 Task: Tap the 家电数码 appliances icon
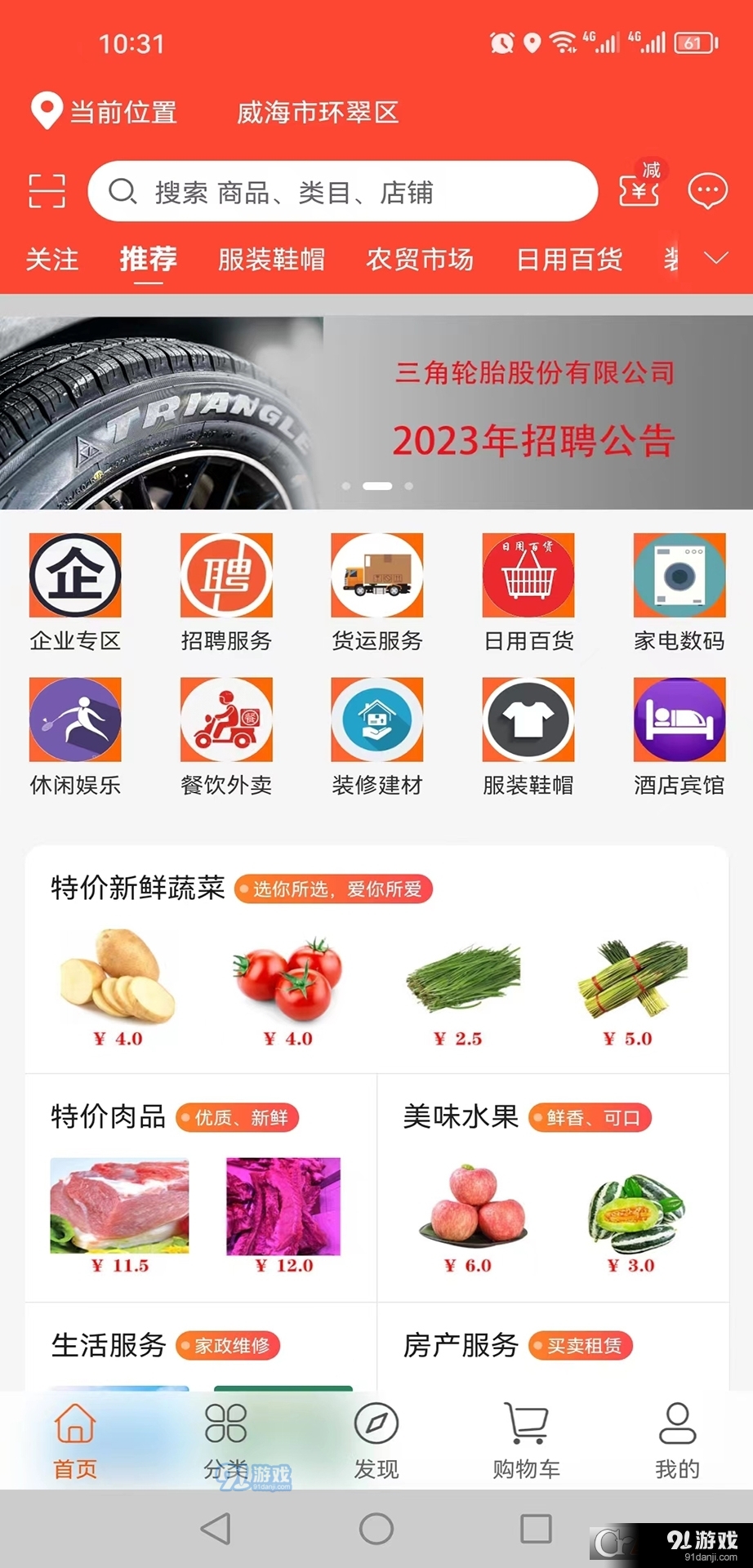(x=679, y=590)
